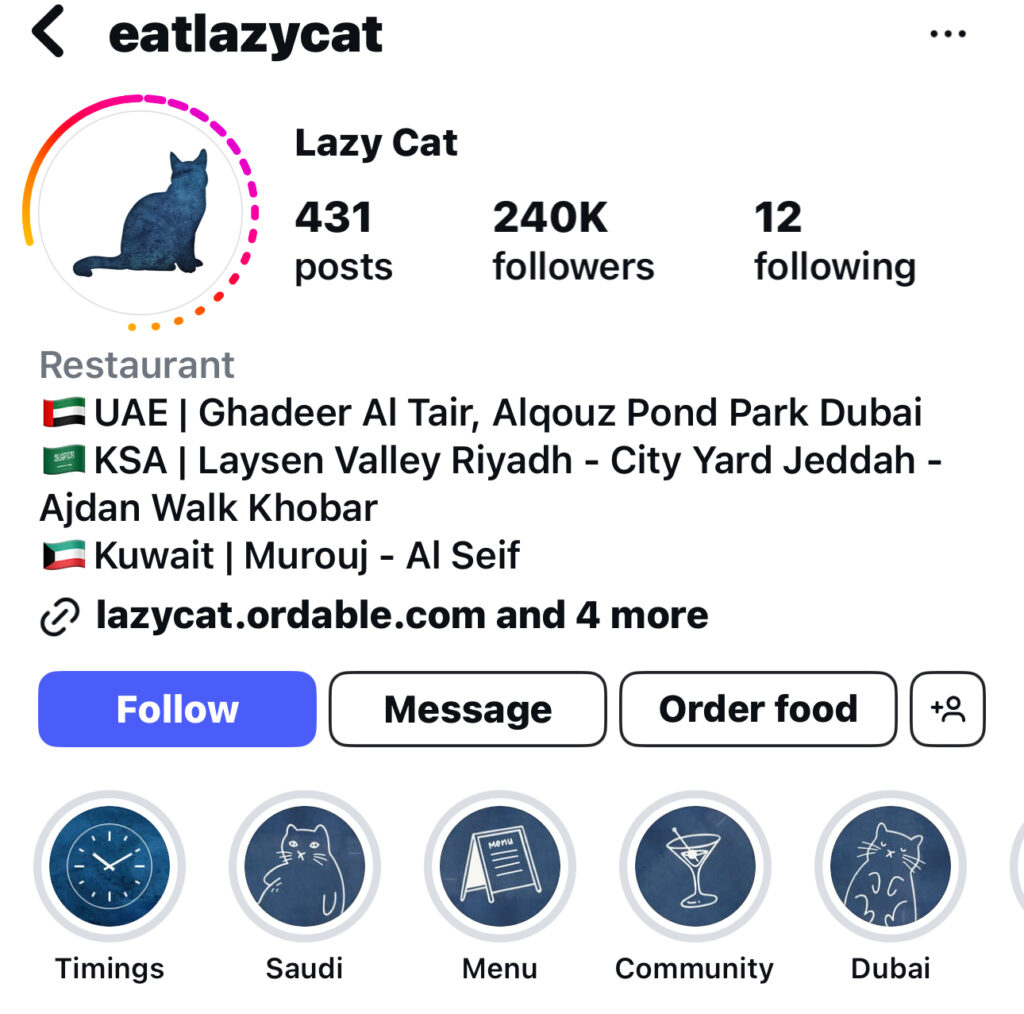The width and height of the screenshot is (1024, 1014).
Task: Open the 240K followers list
Action: pos(573,241)
